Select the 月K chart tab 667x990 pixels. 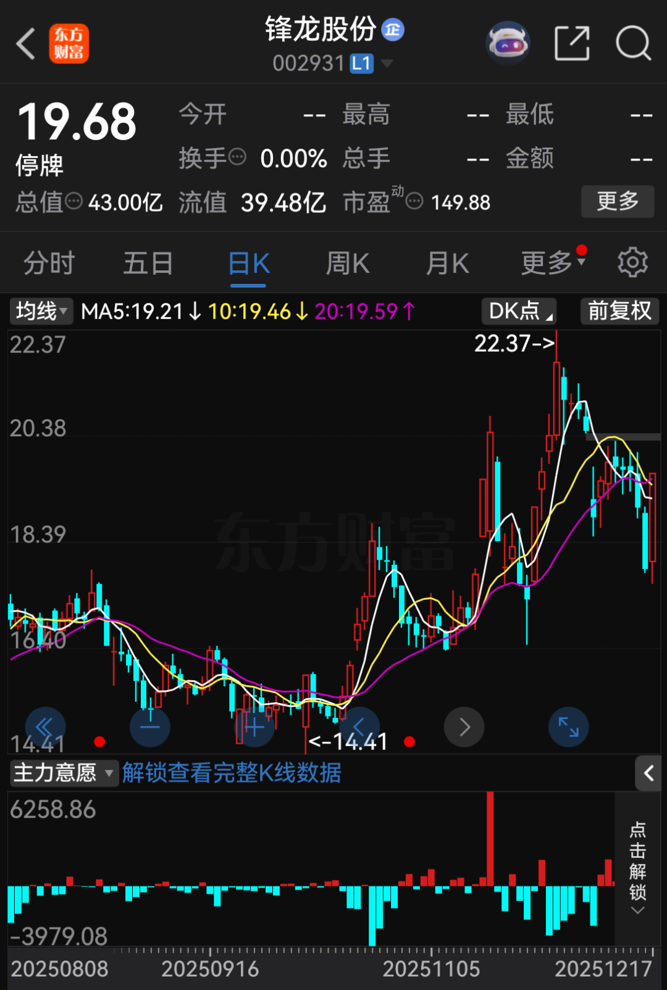click(447, 263)
